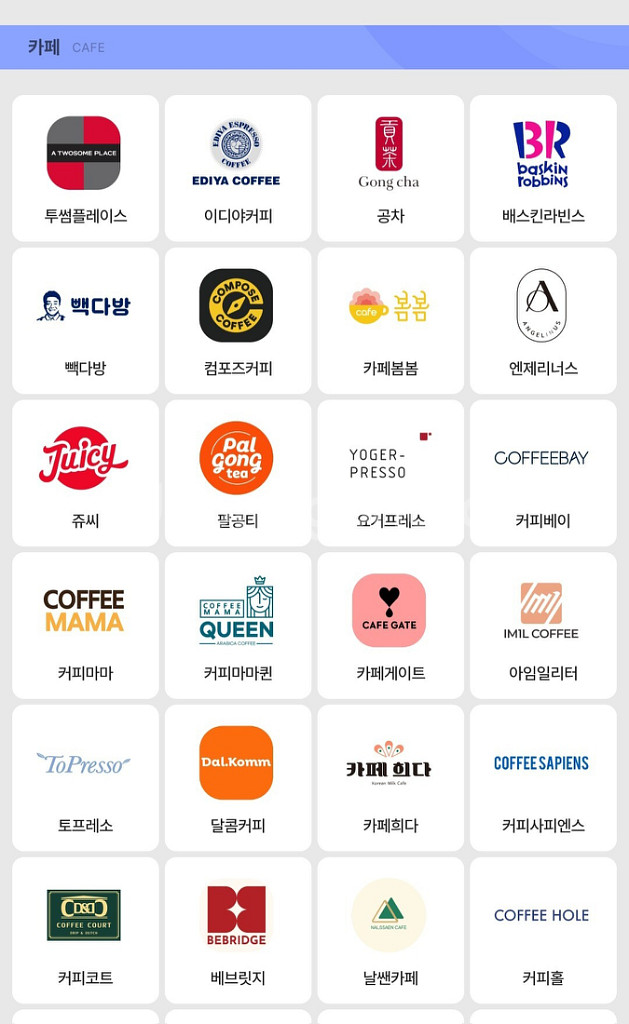Open the 커피홀 tile
The image size is (629, 1024).
click(543, 930)
